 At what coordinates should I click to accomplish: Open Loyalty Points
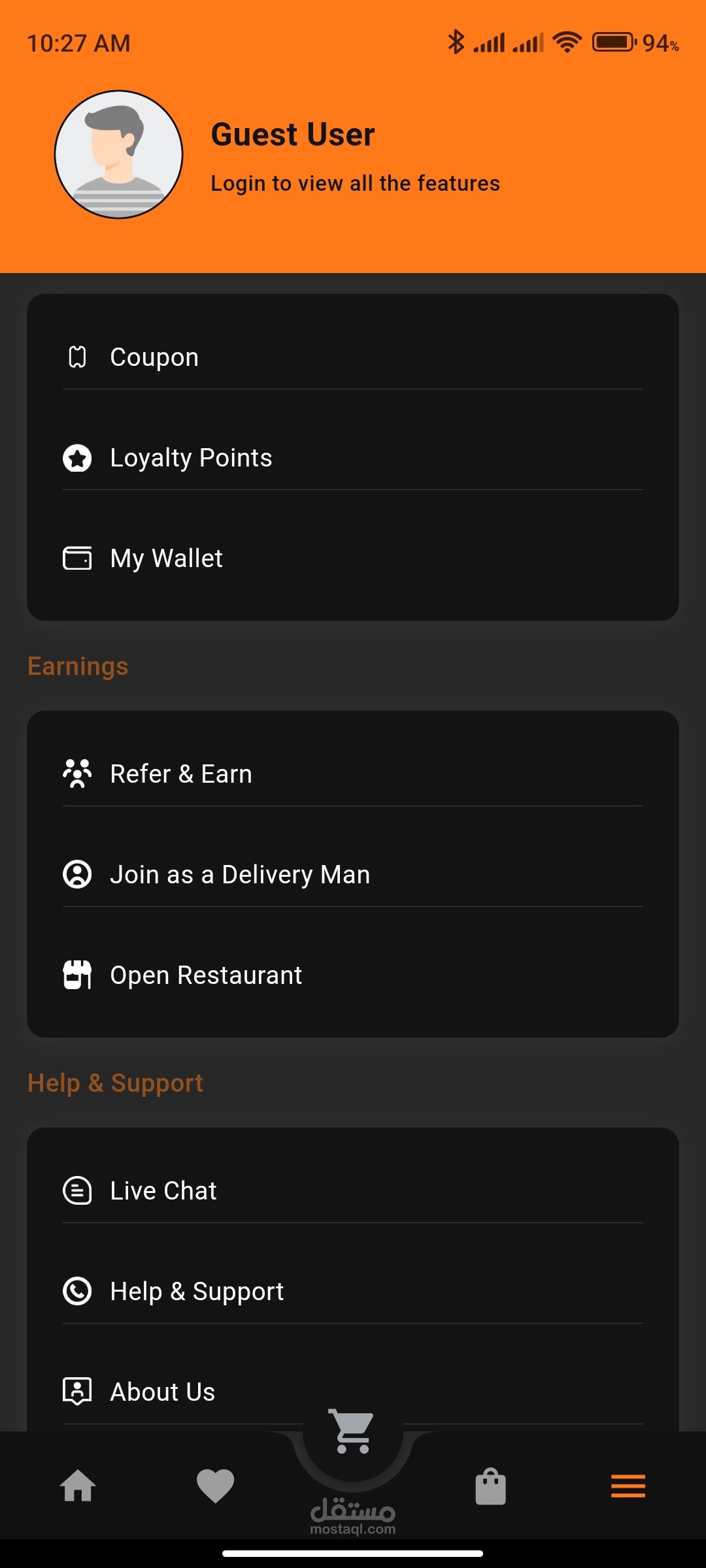[353, 458]
